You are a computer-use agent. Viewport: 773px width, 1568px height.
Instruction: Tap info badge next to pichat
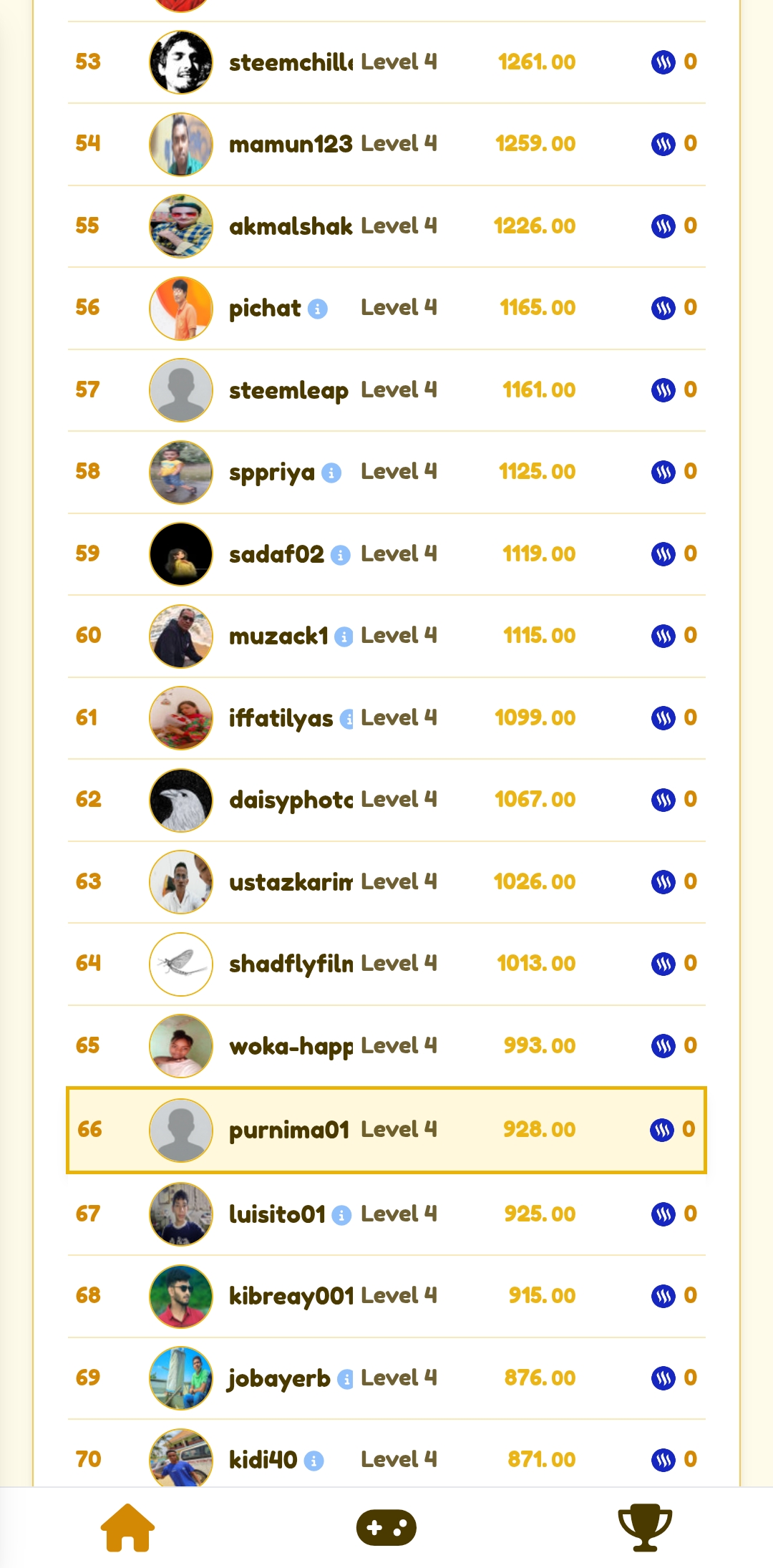tap(318, 309)
